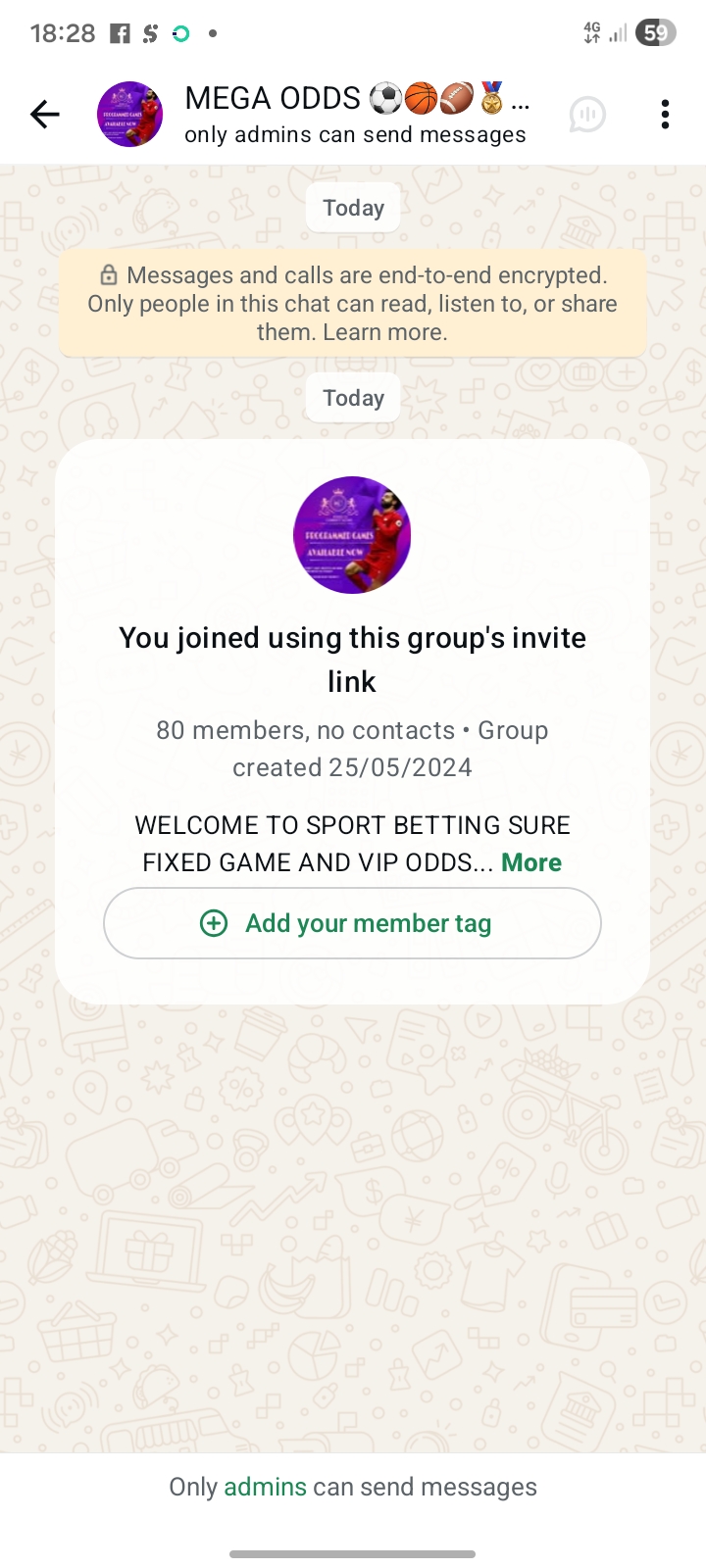
Task: Open the three-dot overflow menu
Action: click(665, 115)
